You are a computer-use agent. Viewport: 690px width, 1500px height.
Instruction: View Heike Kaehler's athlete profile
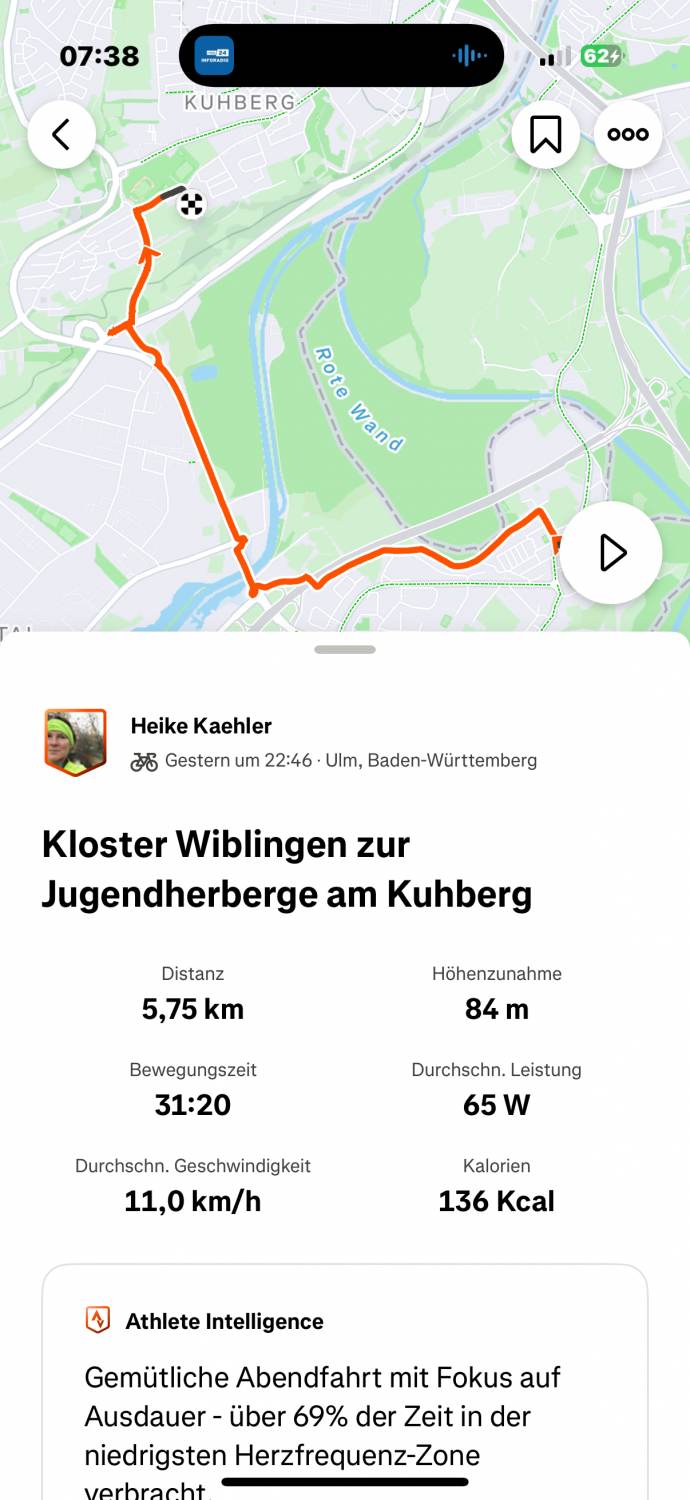pyautogui.click(x=201, y=726)
